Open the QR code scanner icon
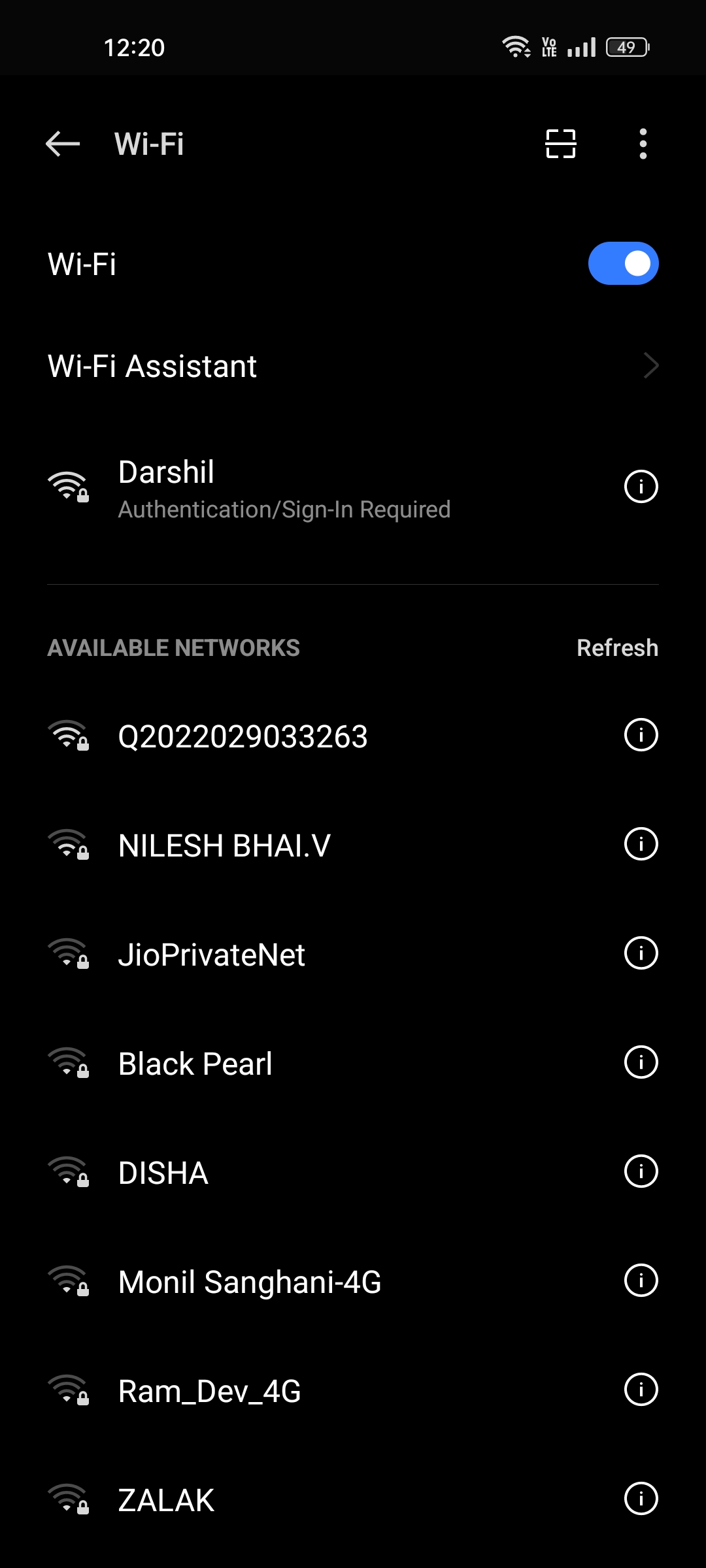Screen dimensions: 706x1568 561,144
